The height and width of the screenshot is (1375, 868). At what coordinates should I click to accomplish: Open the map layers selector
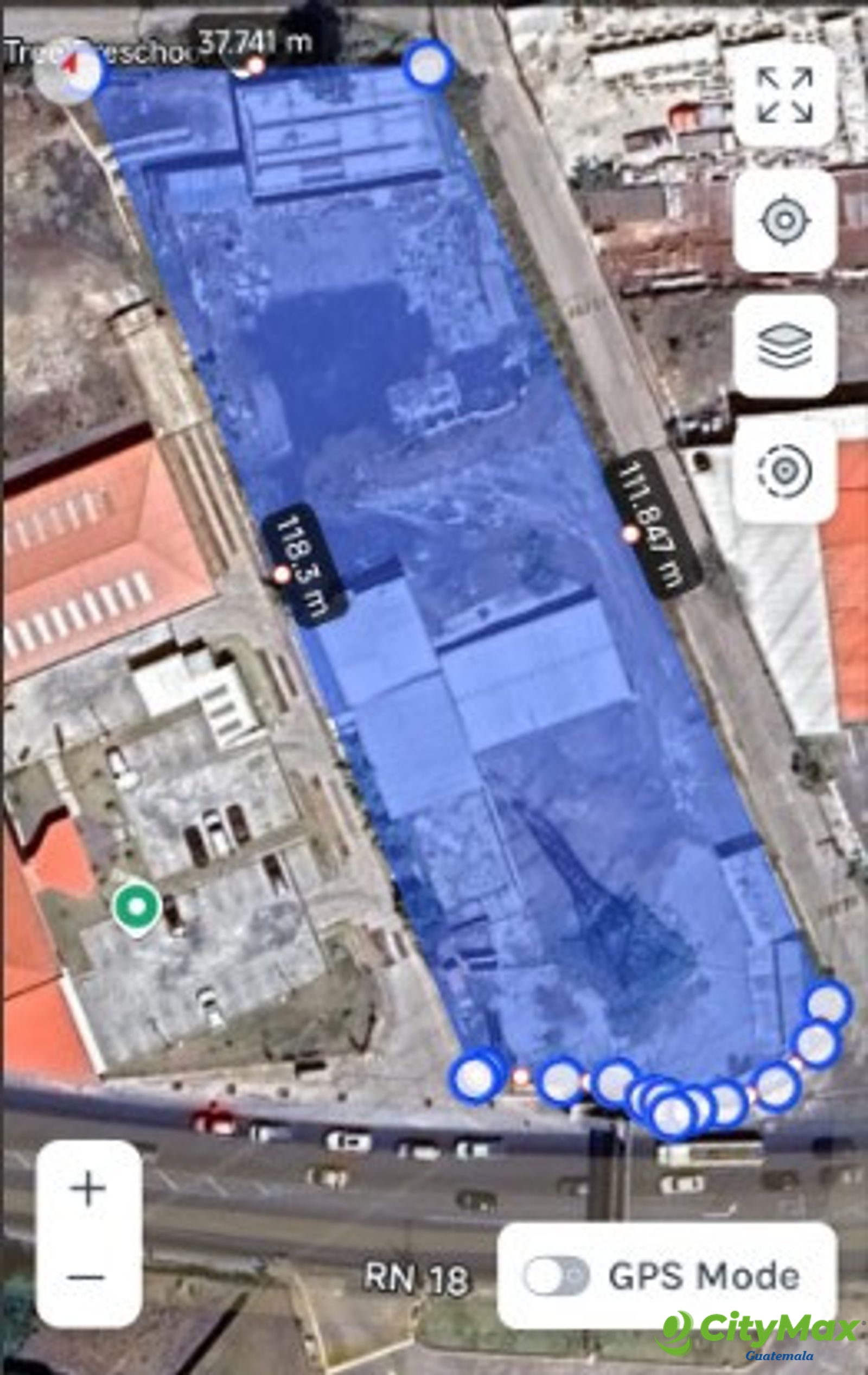pyautogui.click(x=784, y=346)
